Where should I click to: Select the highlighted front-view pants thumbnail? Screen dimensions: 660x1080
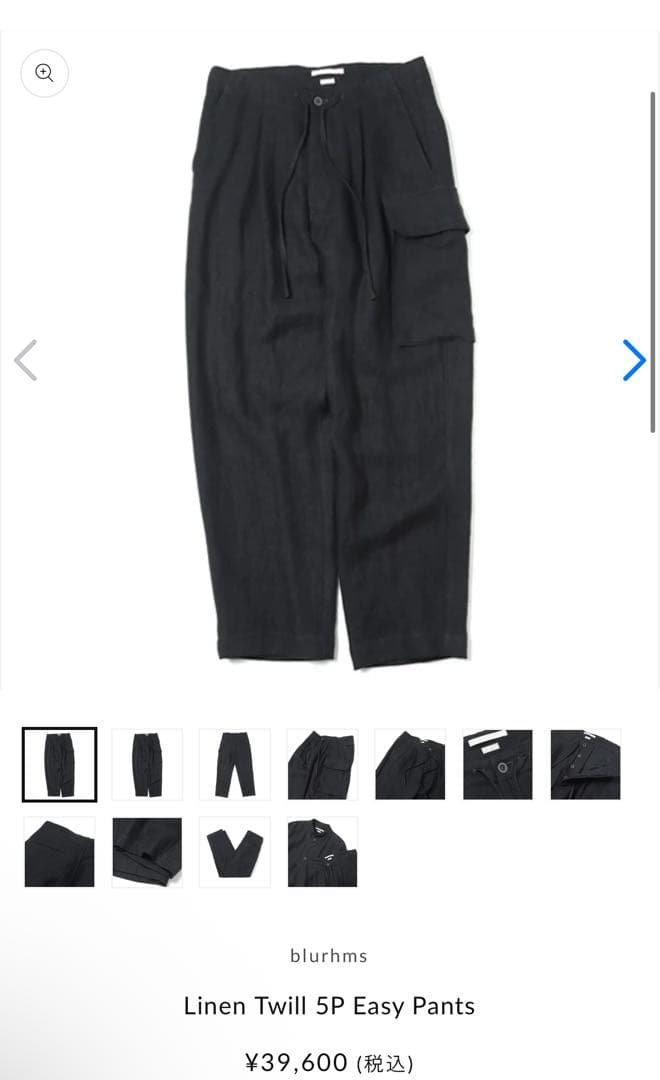59,764
